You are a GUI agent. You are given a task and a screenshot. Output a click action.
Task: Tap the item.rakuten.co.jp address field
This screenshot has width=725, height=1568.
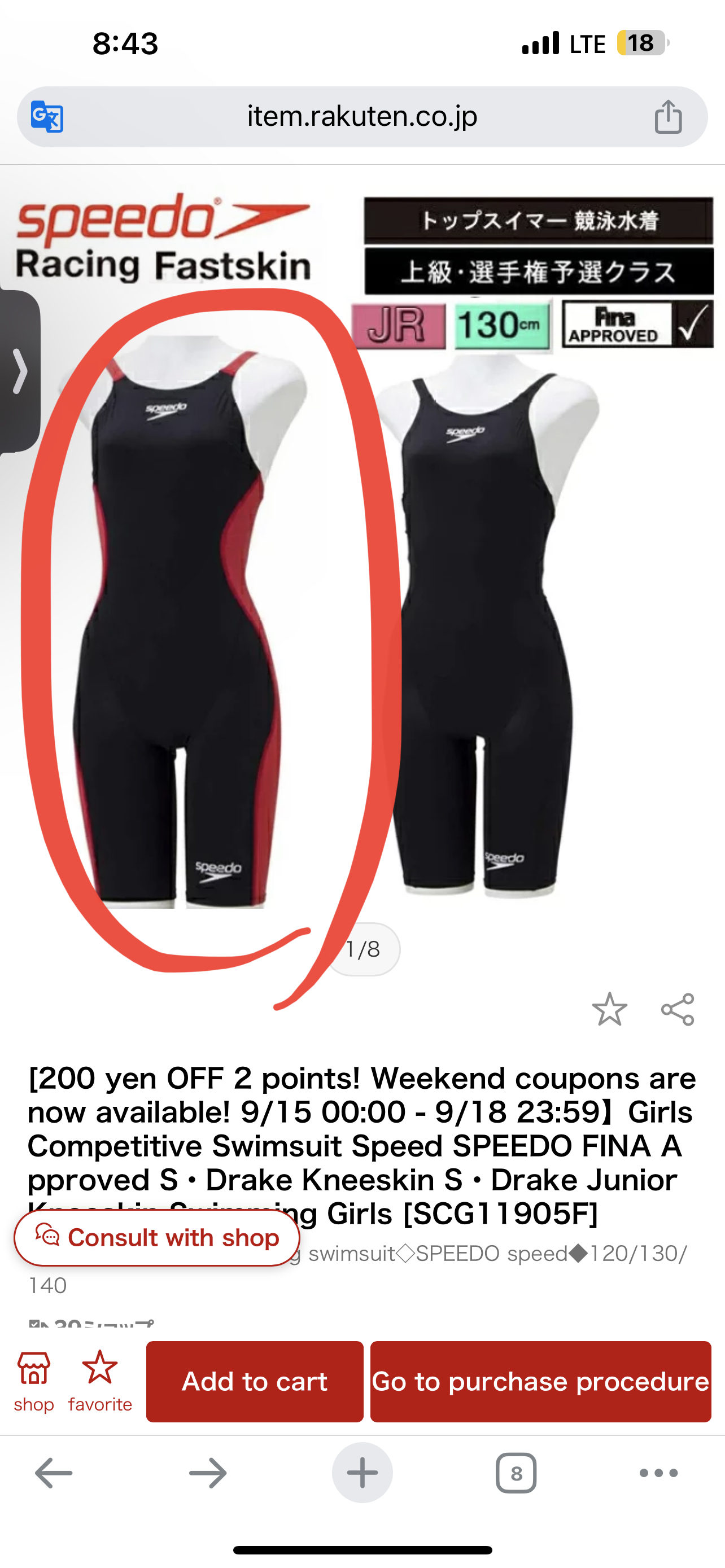pos(361,116)
